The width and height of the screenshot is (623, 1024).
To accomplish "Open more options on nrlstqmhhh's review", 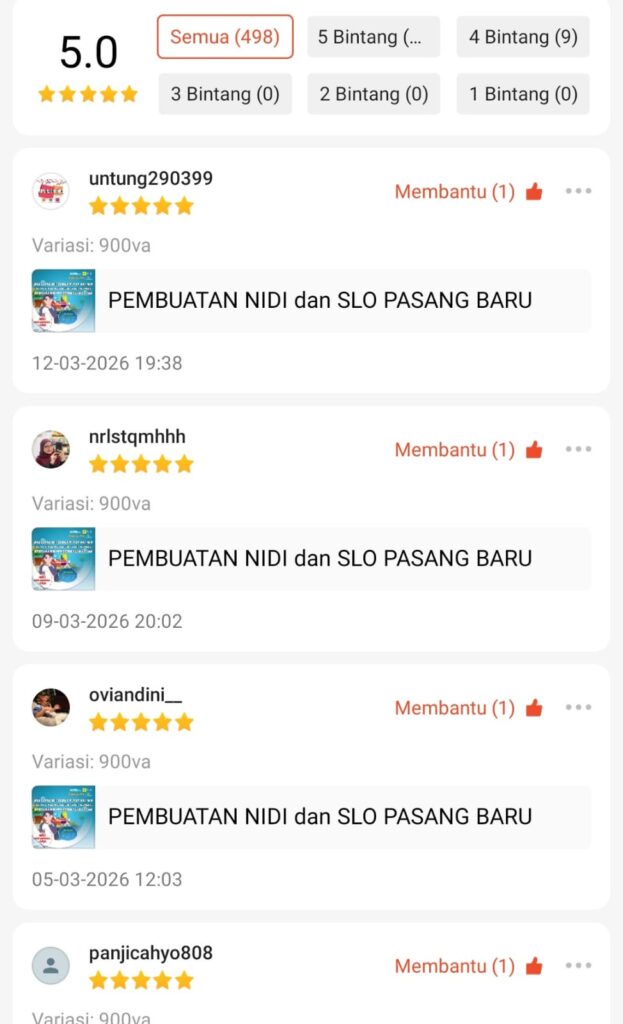I will pos(578,449).
